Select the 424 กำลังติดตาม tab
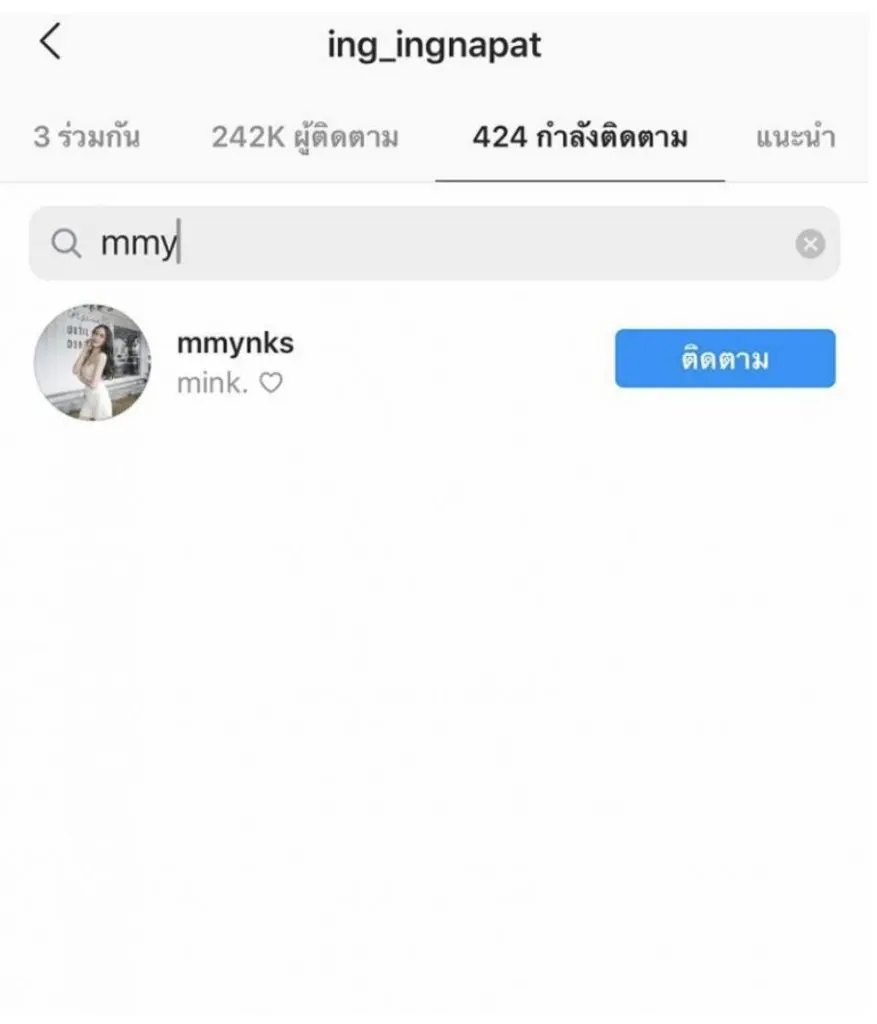Viewport: 877px width, 1024px height. pos(579,137)
